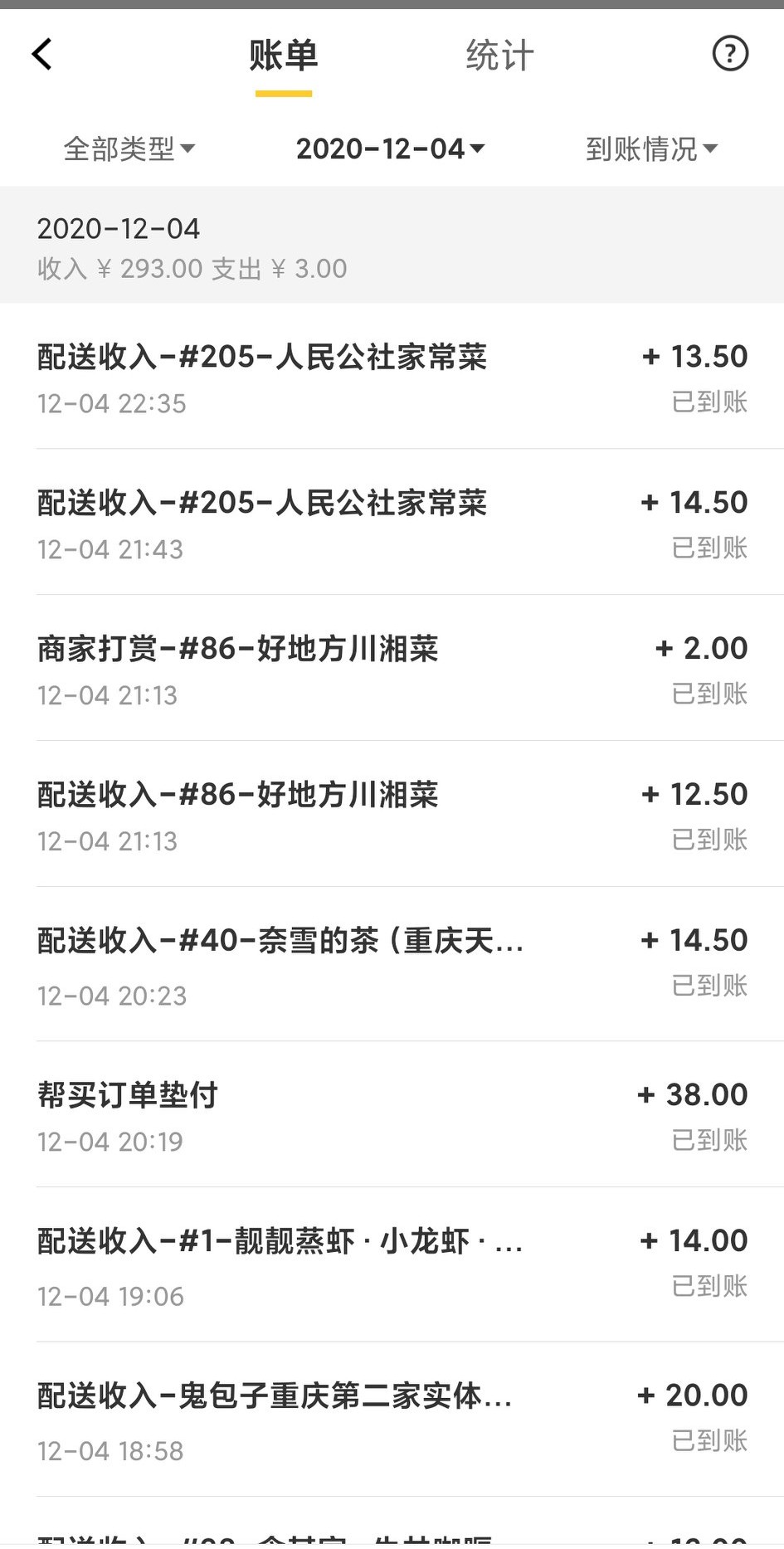The height and width of the screenshot is (1549, 784).
Task: Select the 账单 tab
Action: [x=283, y=56]
